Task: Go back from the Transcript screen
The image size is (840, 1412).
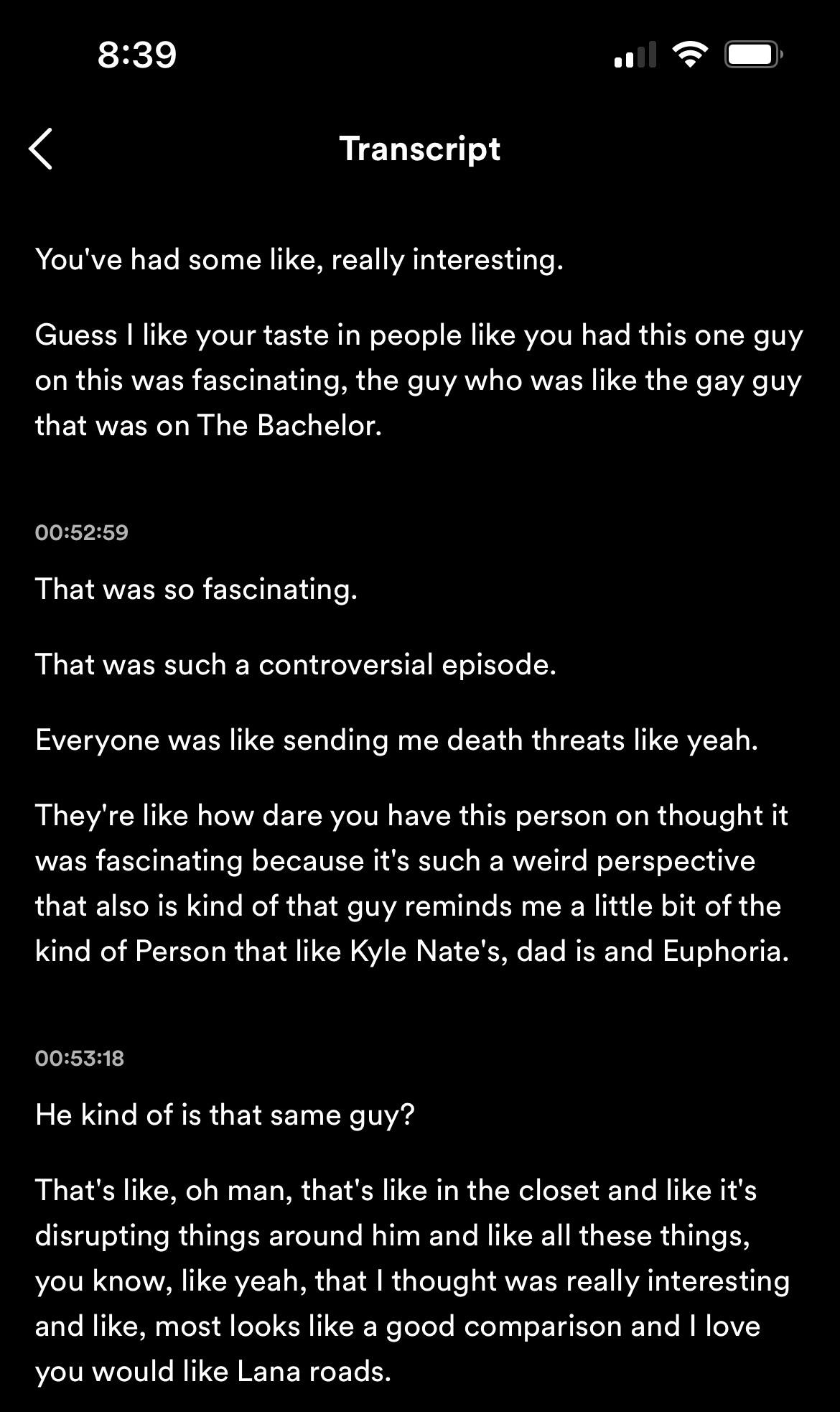Action: tap(41, 149)
